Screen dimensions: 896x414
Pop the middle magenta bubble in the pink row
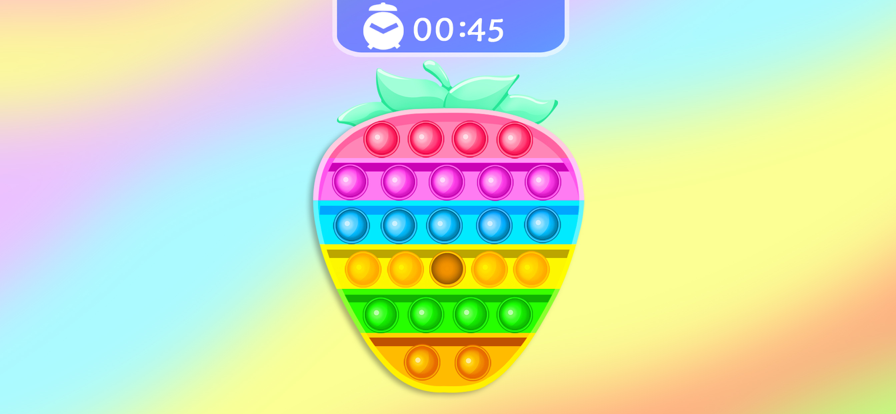point(446,182)
